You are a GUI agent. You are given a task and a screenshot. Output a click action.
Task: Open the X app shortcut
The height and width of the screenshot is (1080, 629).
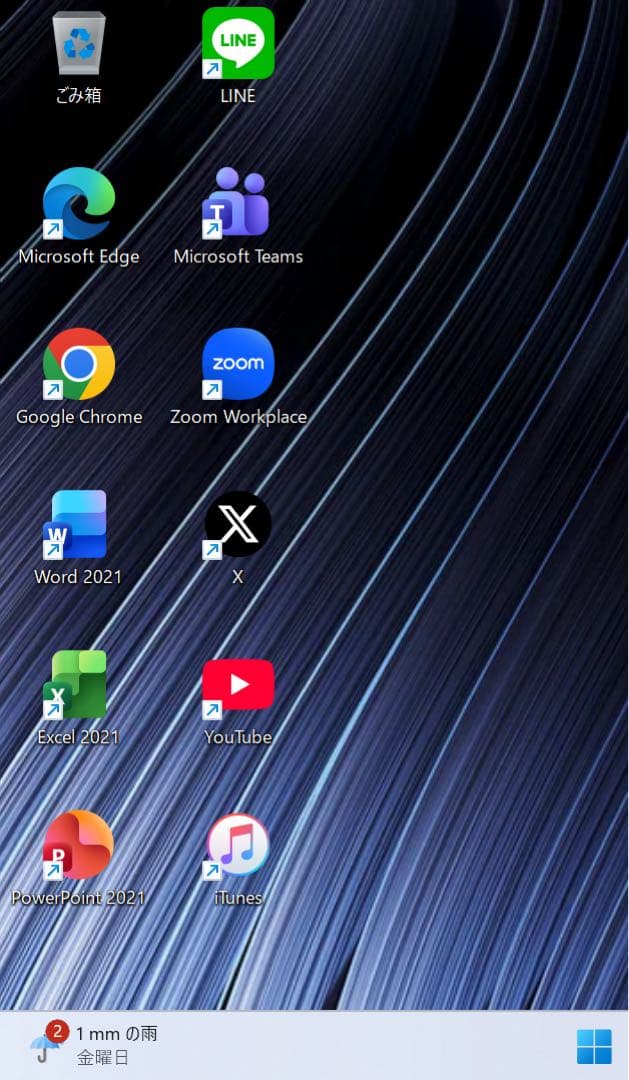(238, 525)
